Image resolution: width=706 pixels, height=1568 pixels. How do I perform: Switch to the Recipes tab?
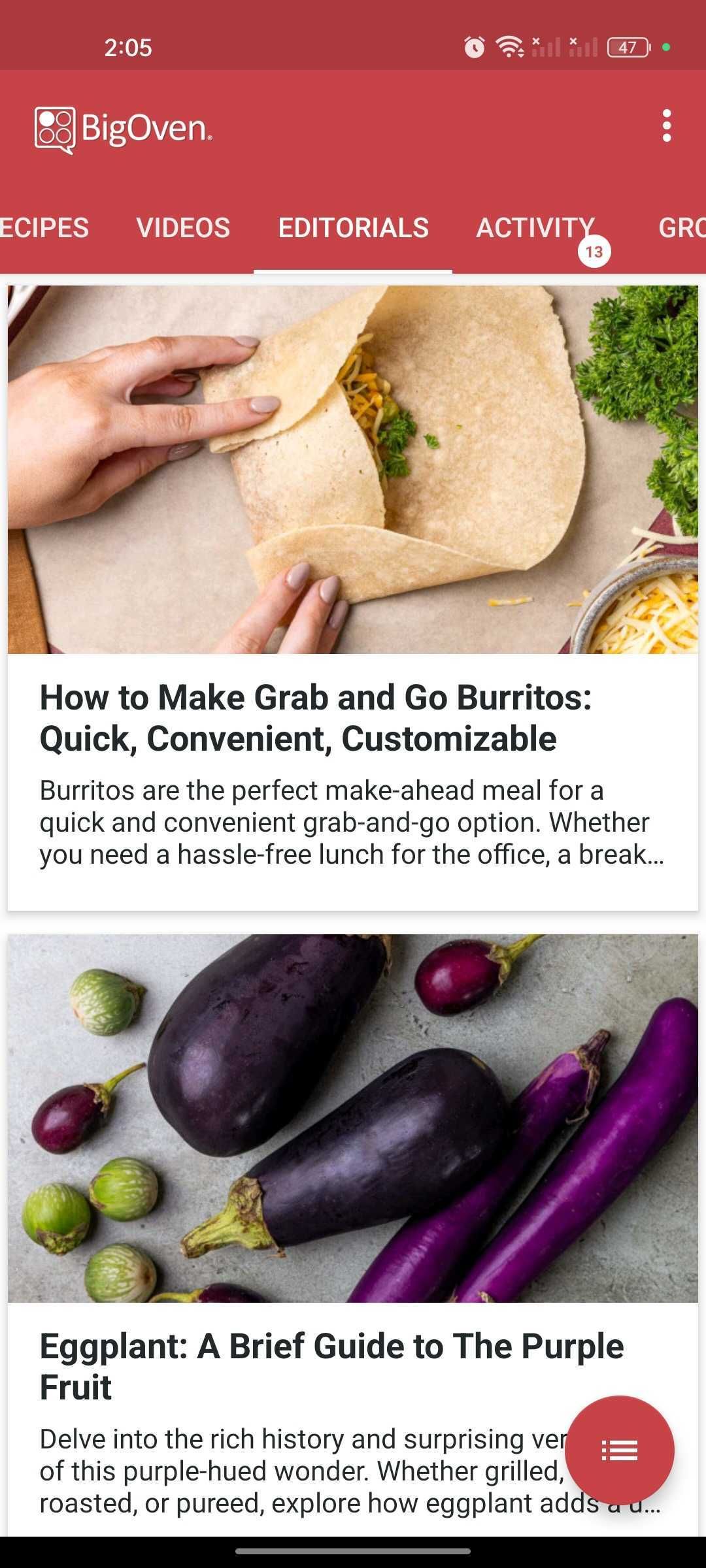click(x=43, y=228)
